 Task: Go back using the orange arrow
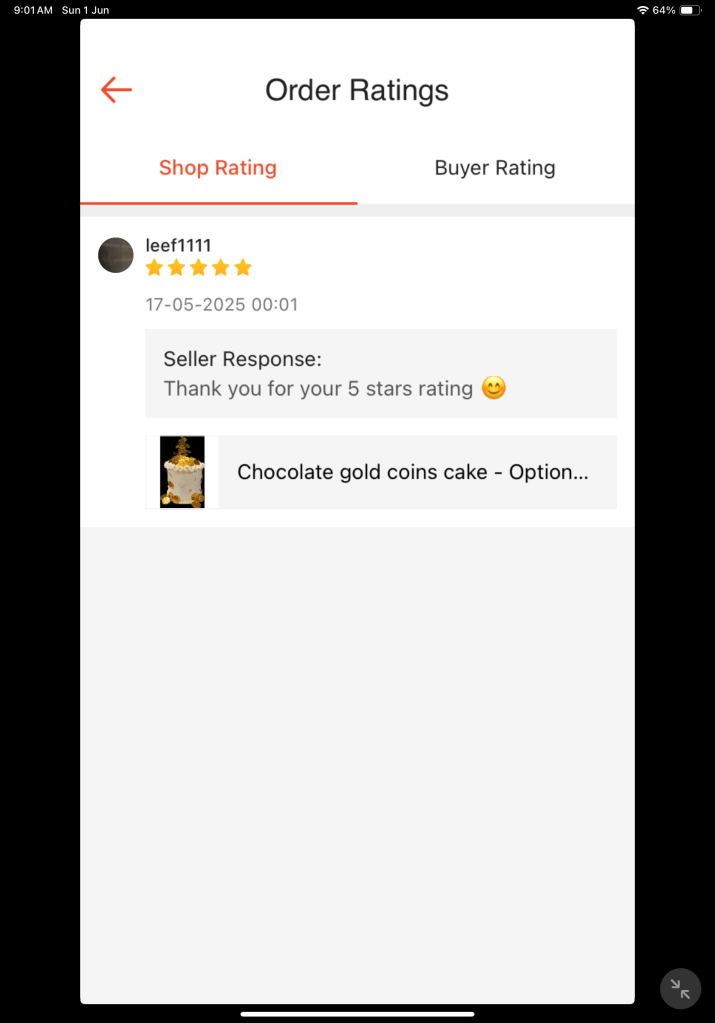point(116,90)
